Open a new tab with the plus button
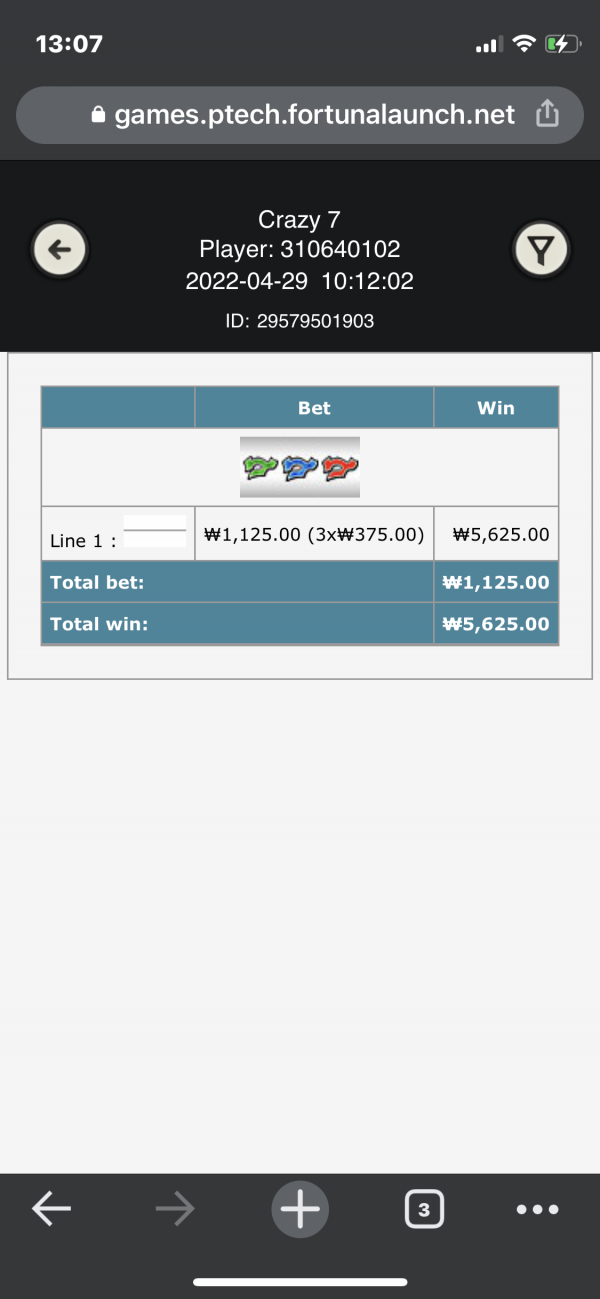The height and width of the screenshot is (1299, 600). tap(299, 1210)
